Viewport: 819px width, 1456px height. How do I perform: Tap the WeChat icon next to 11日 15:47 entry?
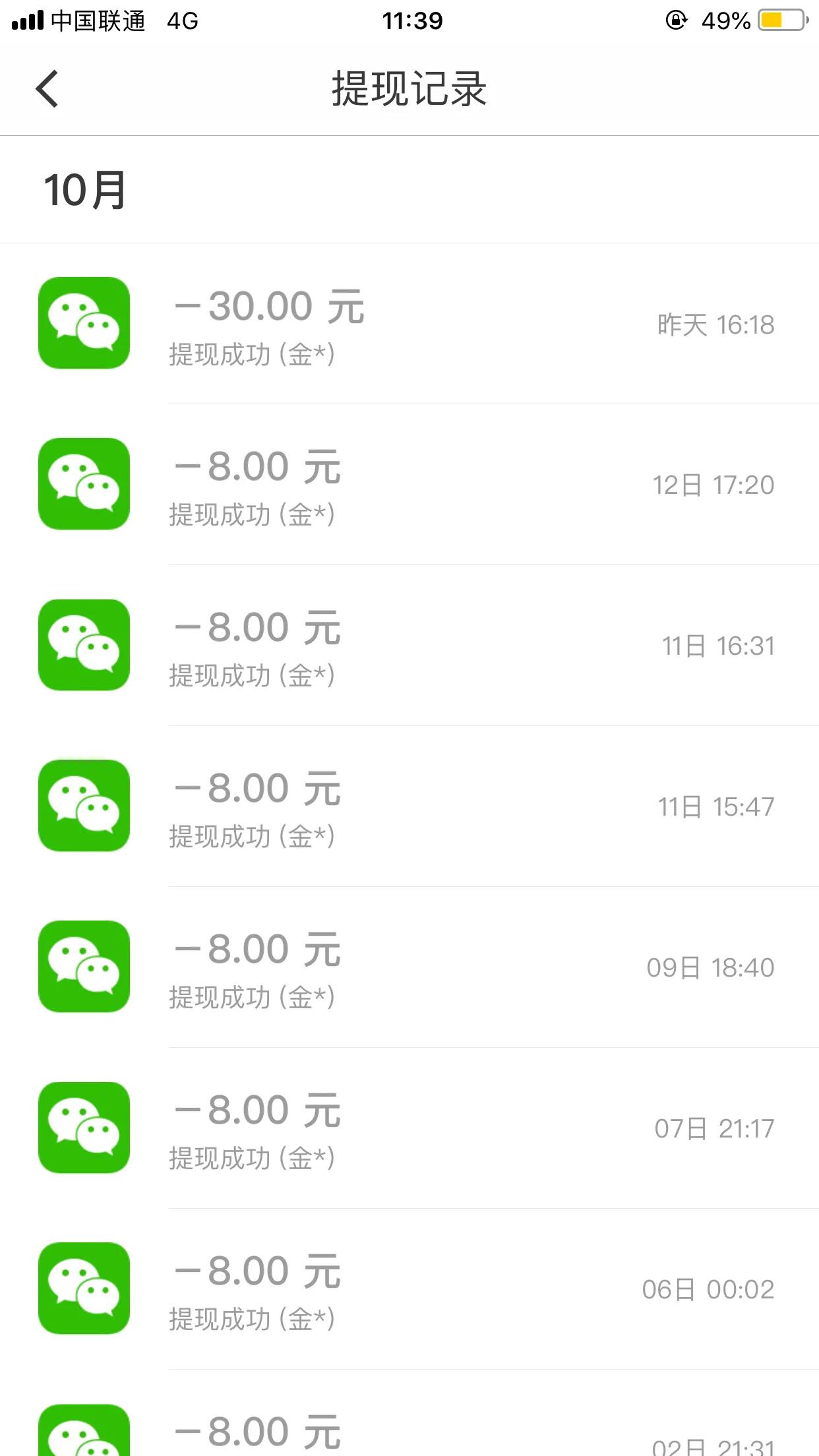(x=83, y=806)
